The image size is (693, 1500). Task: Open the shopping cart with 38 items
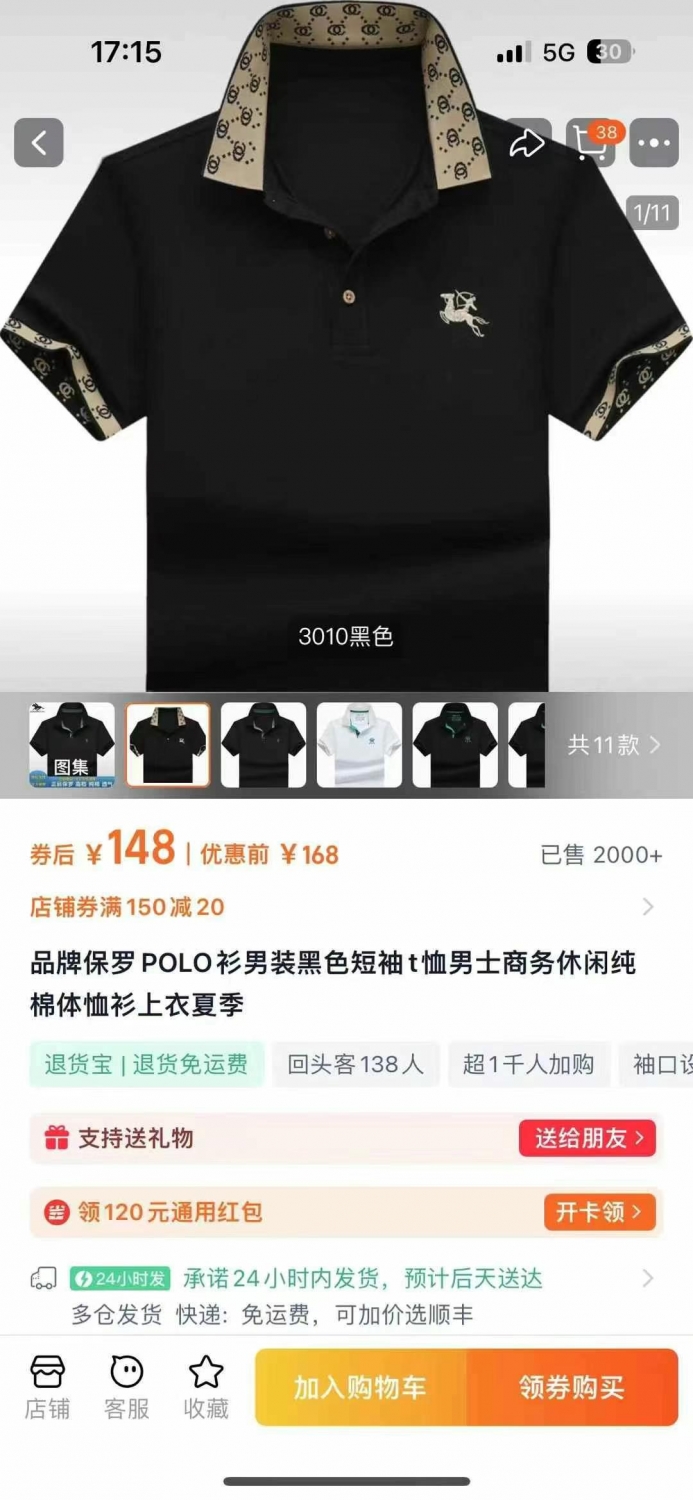591,143
